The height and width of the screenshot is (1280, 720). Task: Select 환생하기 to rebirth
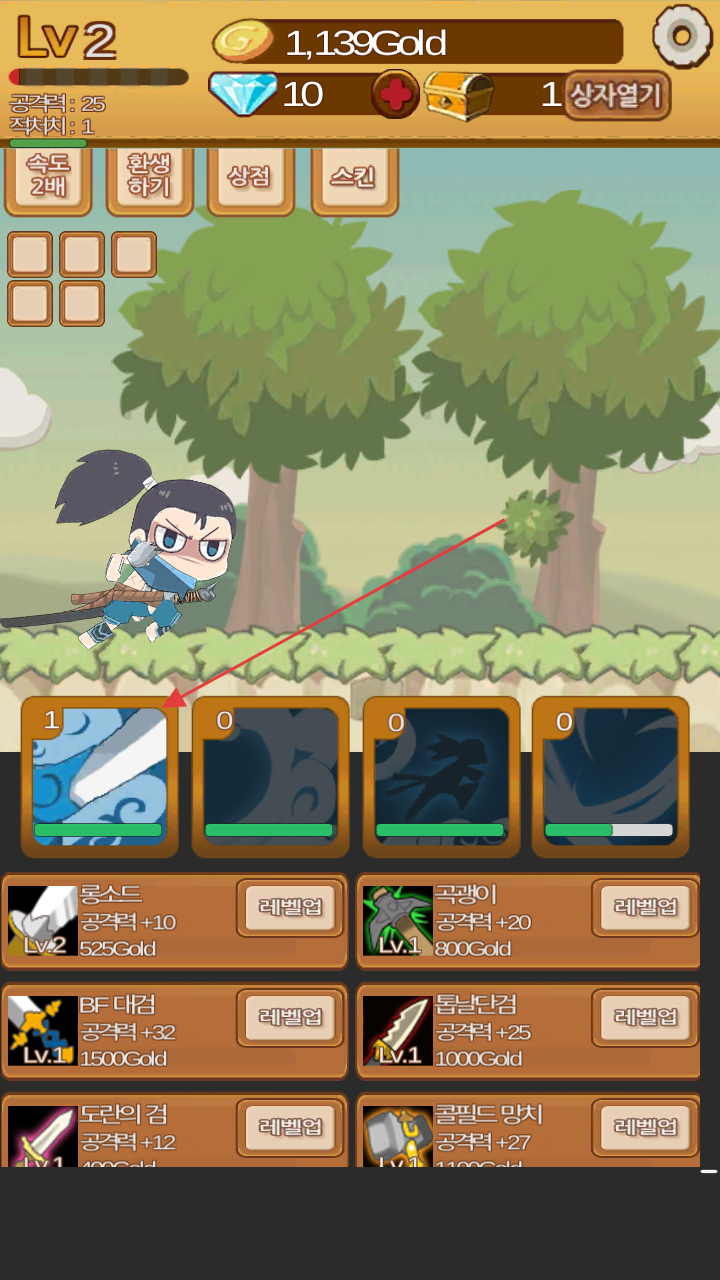point(149,177)
